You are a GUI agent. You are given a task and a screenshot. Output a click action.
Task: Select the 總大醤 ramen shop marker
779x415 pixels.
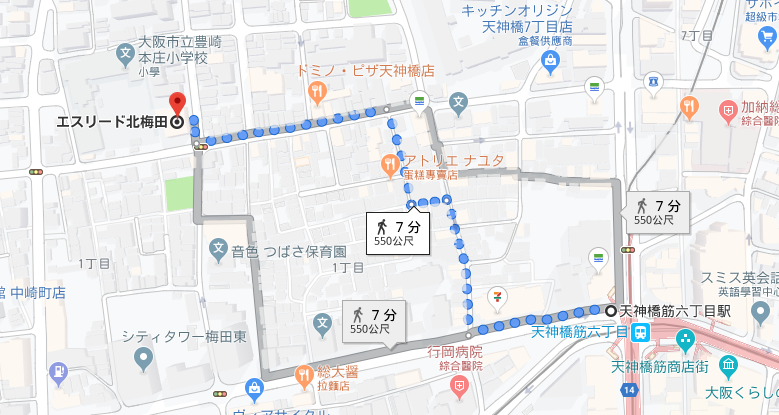click(303, 375)
